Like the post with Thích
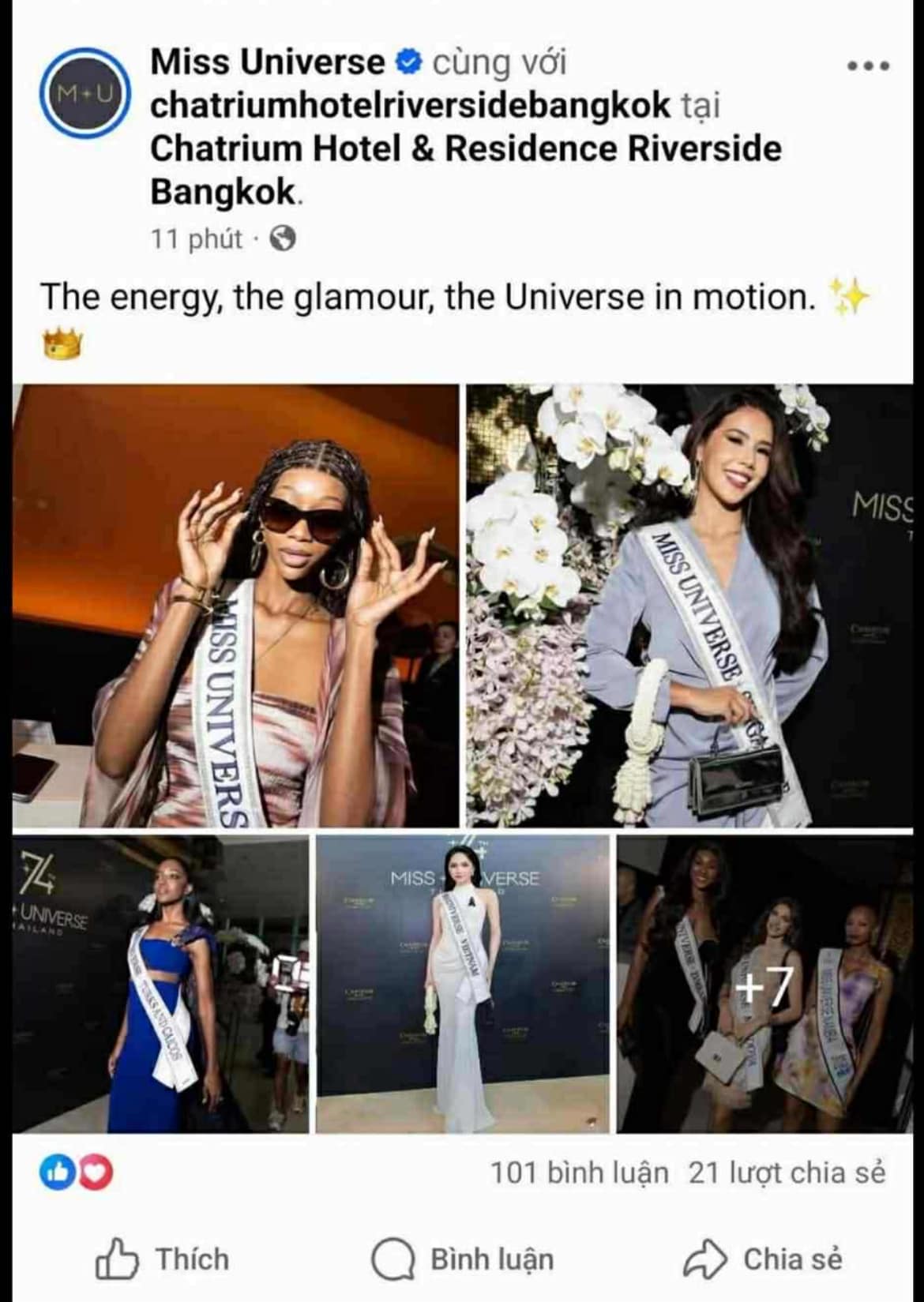 click(x=163, y=1259)
